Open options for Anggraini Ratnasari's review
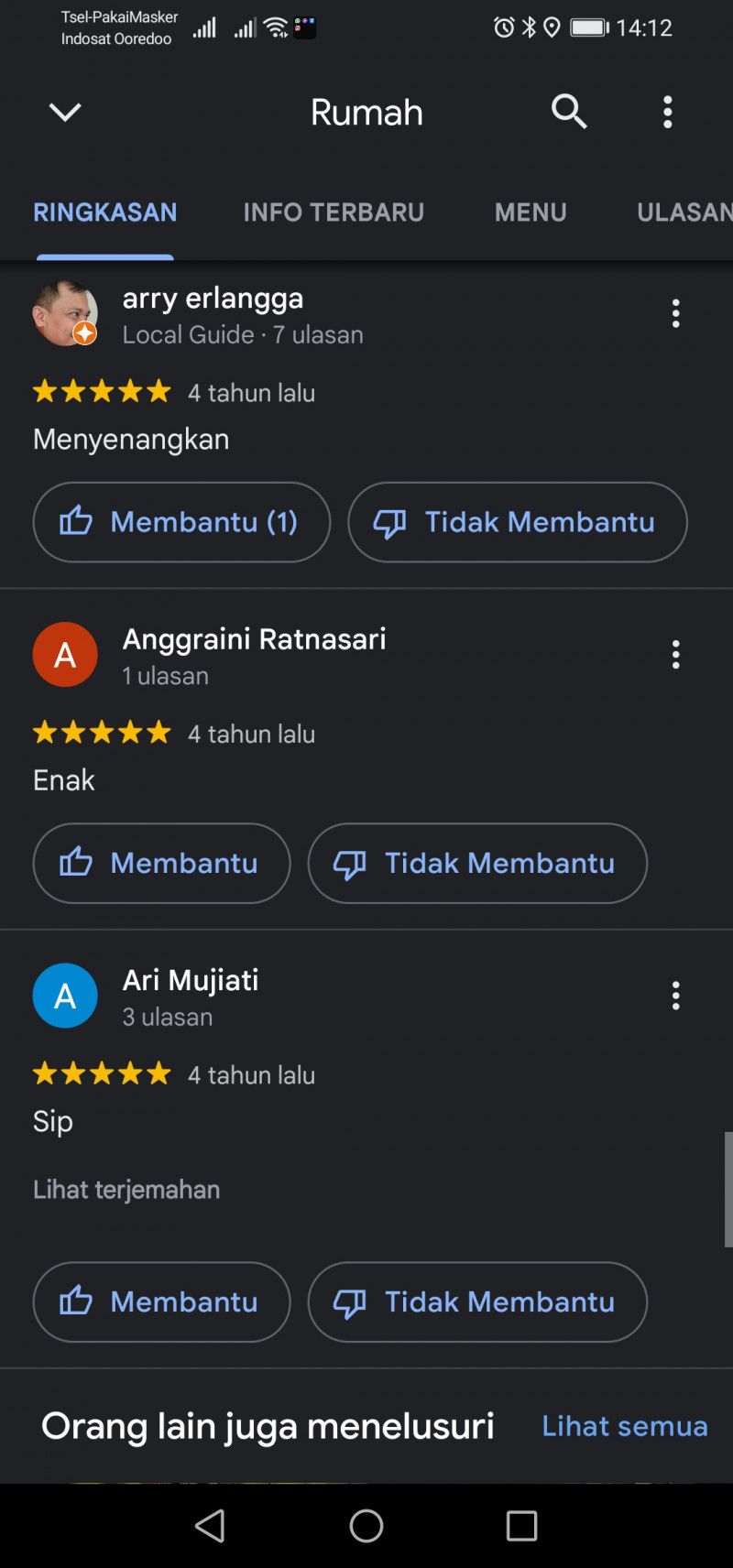The image size is (733, 1568). coord(675,654)
